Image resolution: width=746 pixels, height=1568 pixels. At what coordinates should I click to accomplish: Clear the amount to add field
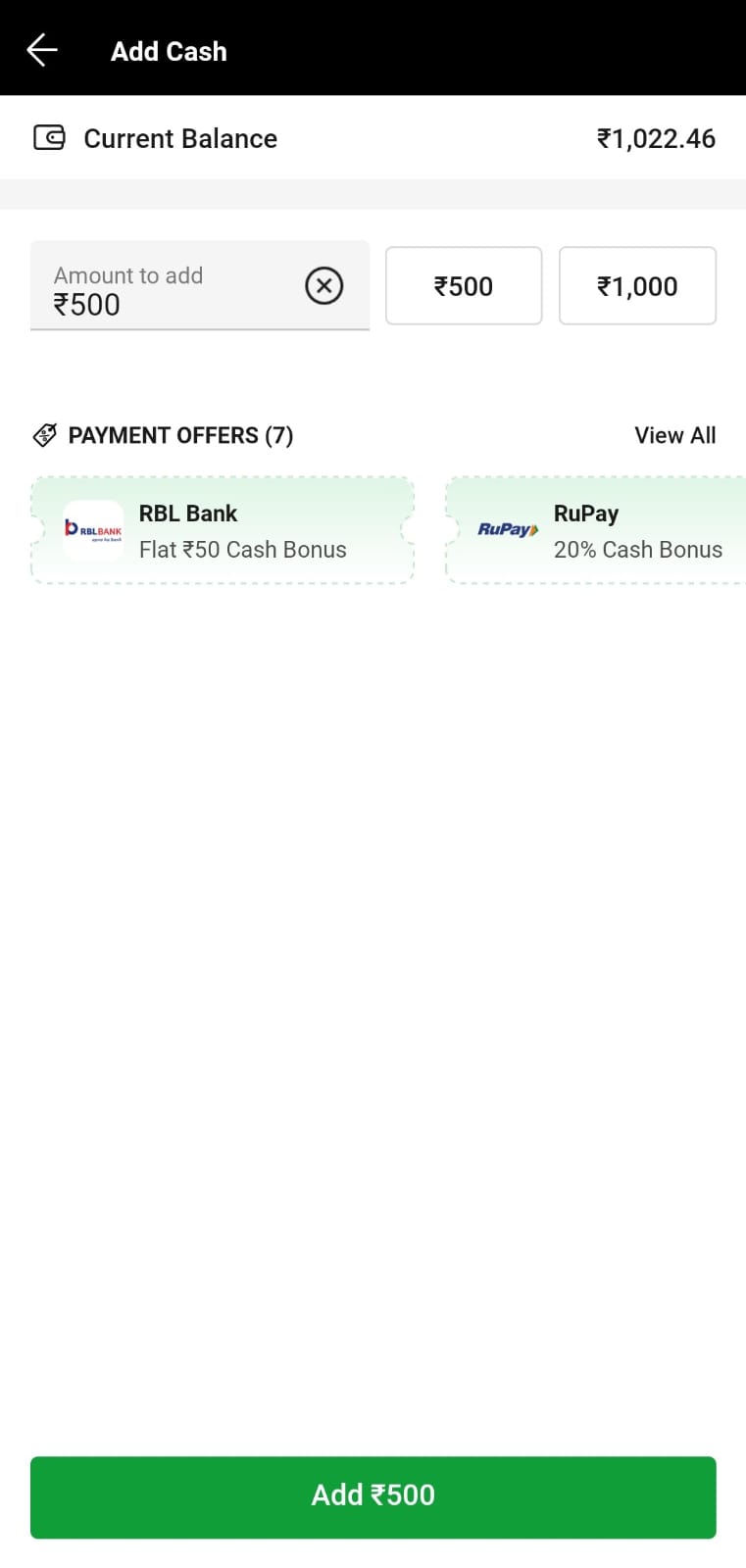[x=323, y=286]
